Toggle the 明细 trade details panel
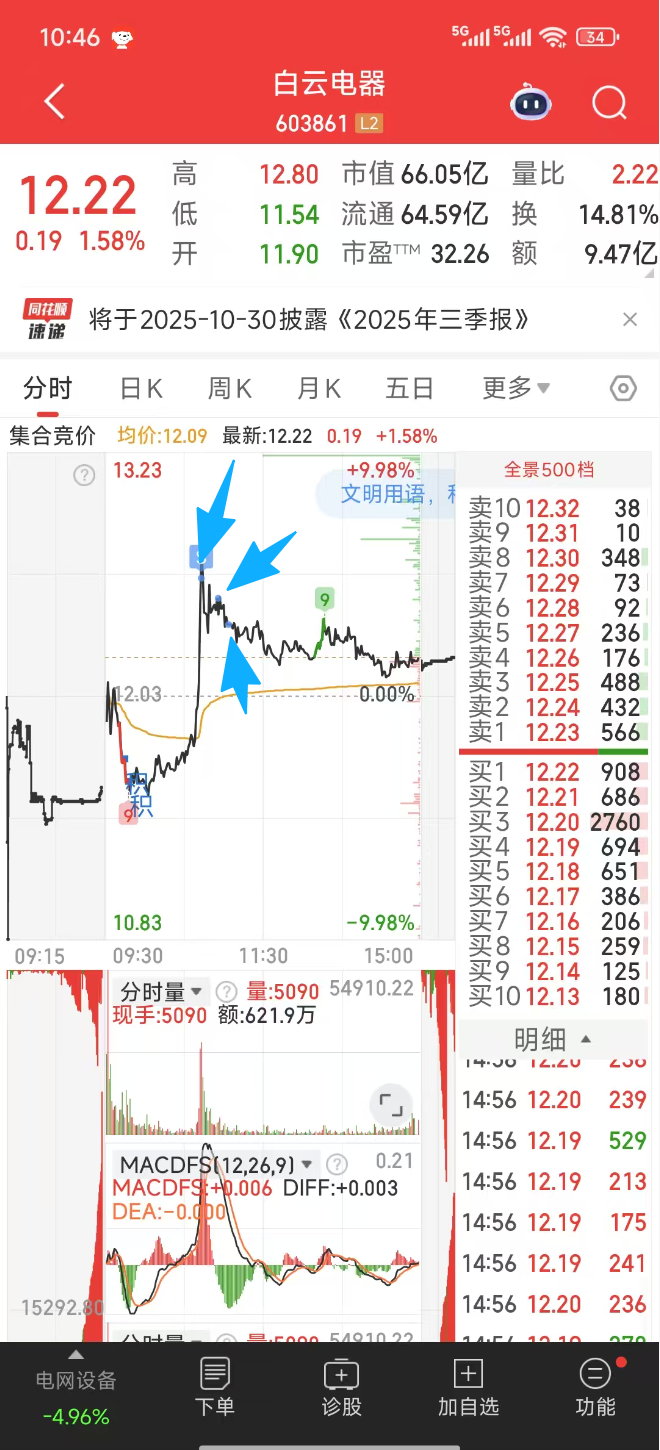Screen dimensions: 660x1450 553,1039
